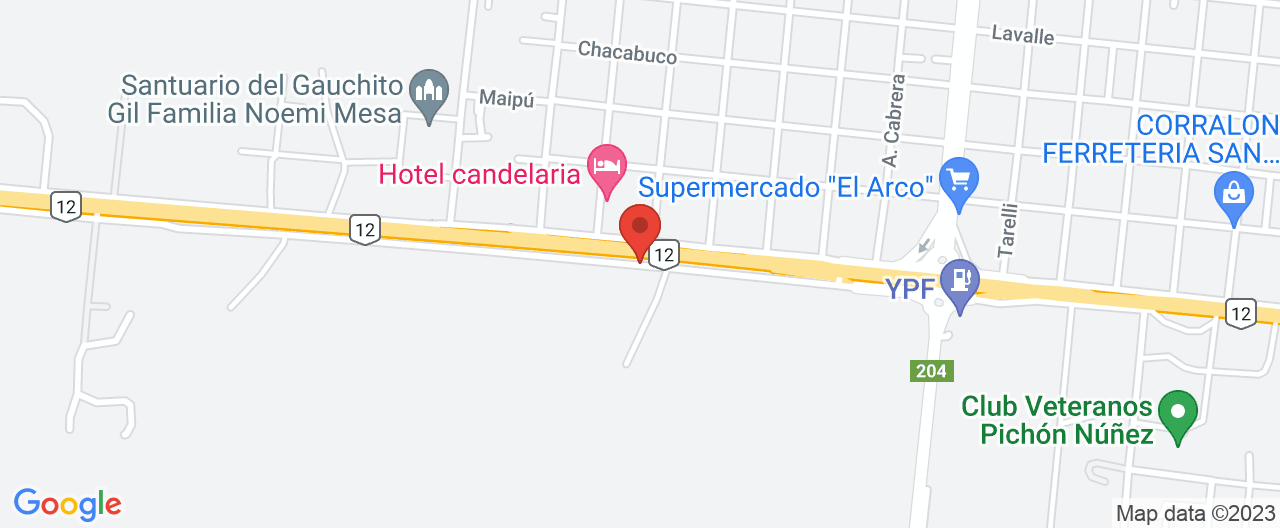Select the Supermercado "El Arco" marker
Screen dimensions: 1280x528
click(959, 183)
